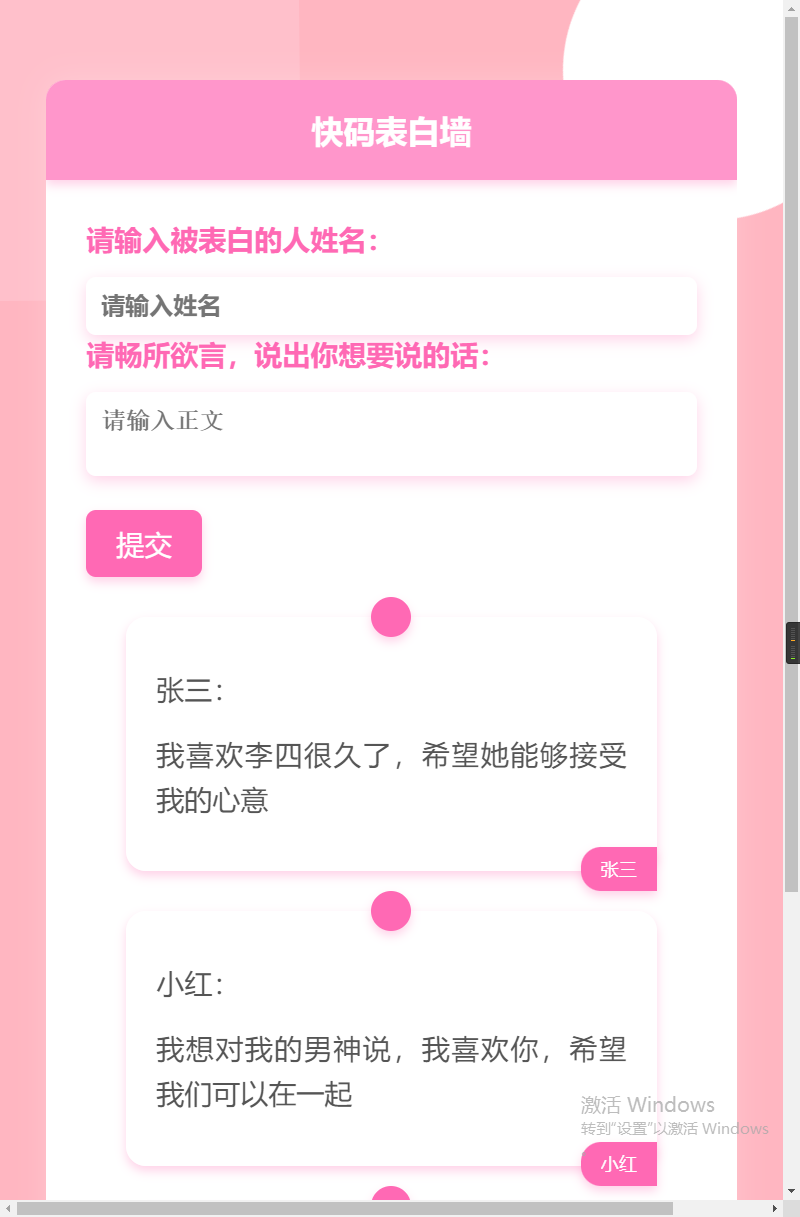Open 小红's confession card
Image resolution: width=800 pixels, height=1217 pixels.
391,1040
